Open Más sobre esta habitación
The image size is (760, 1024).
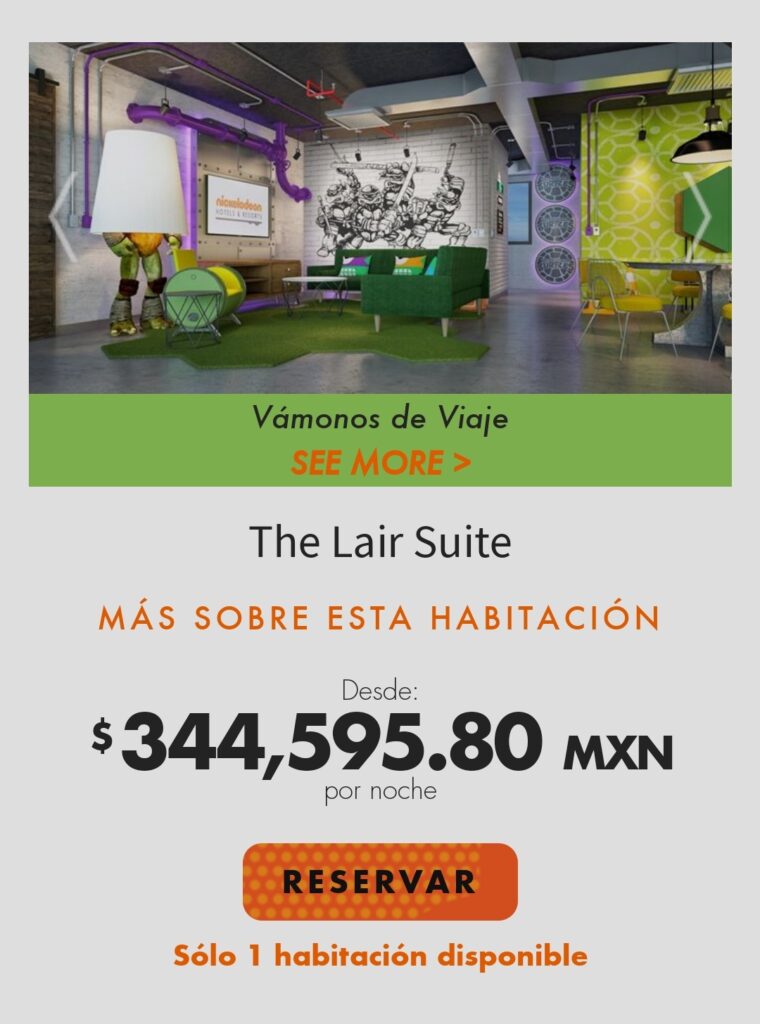coord(380,618)
